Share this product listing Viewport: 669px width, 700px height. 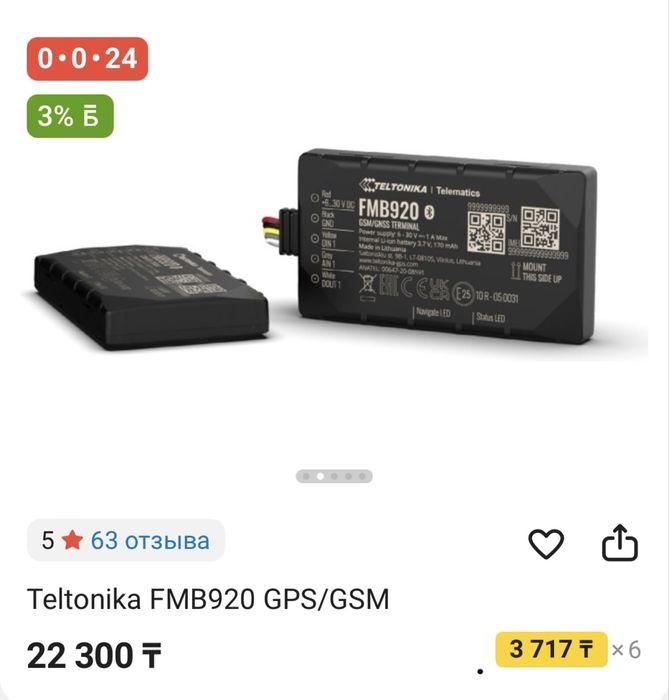point(619,543)
